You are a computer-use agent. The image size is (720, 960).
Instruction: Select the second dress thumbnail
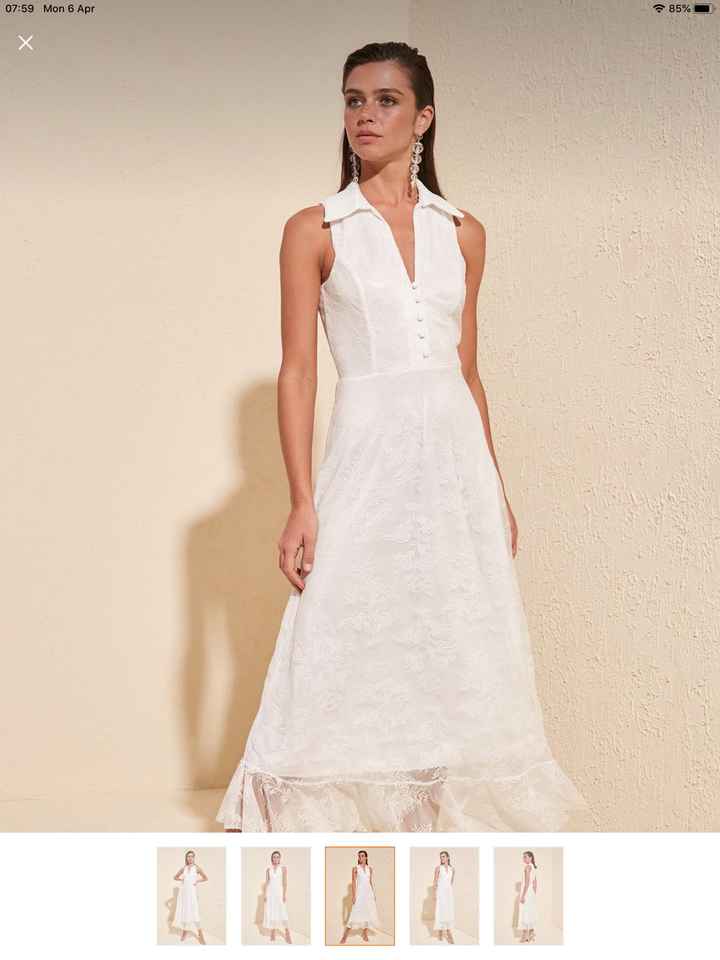pyautogui.click(x=275, y=896)
